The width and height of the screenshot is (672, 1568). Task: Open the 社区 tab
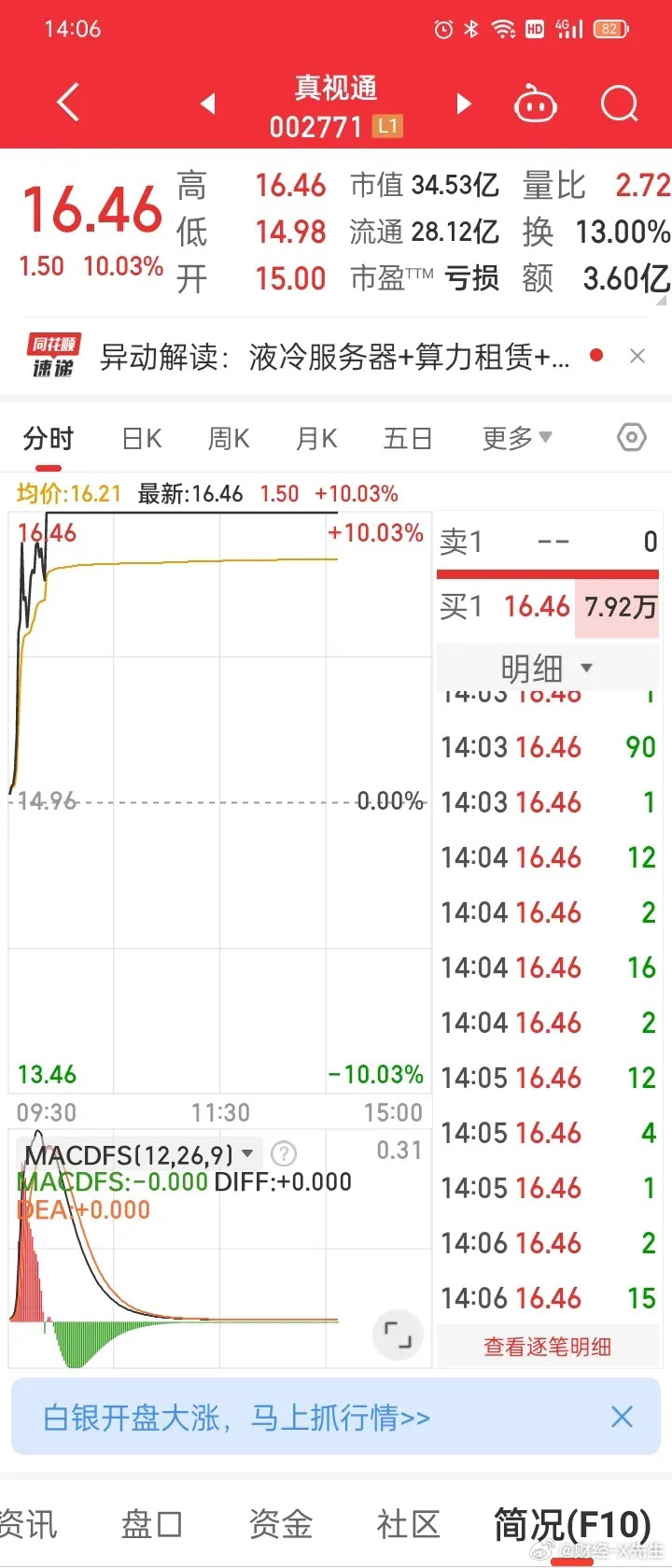pos(408,1524)
